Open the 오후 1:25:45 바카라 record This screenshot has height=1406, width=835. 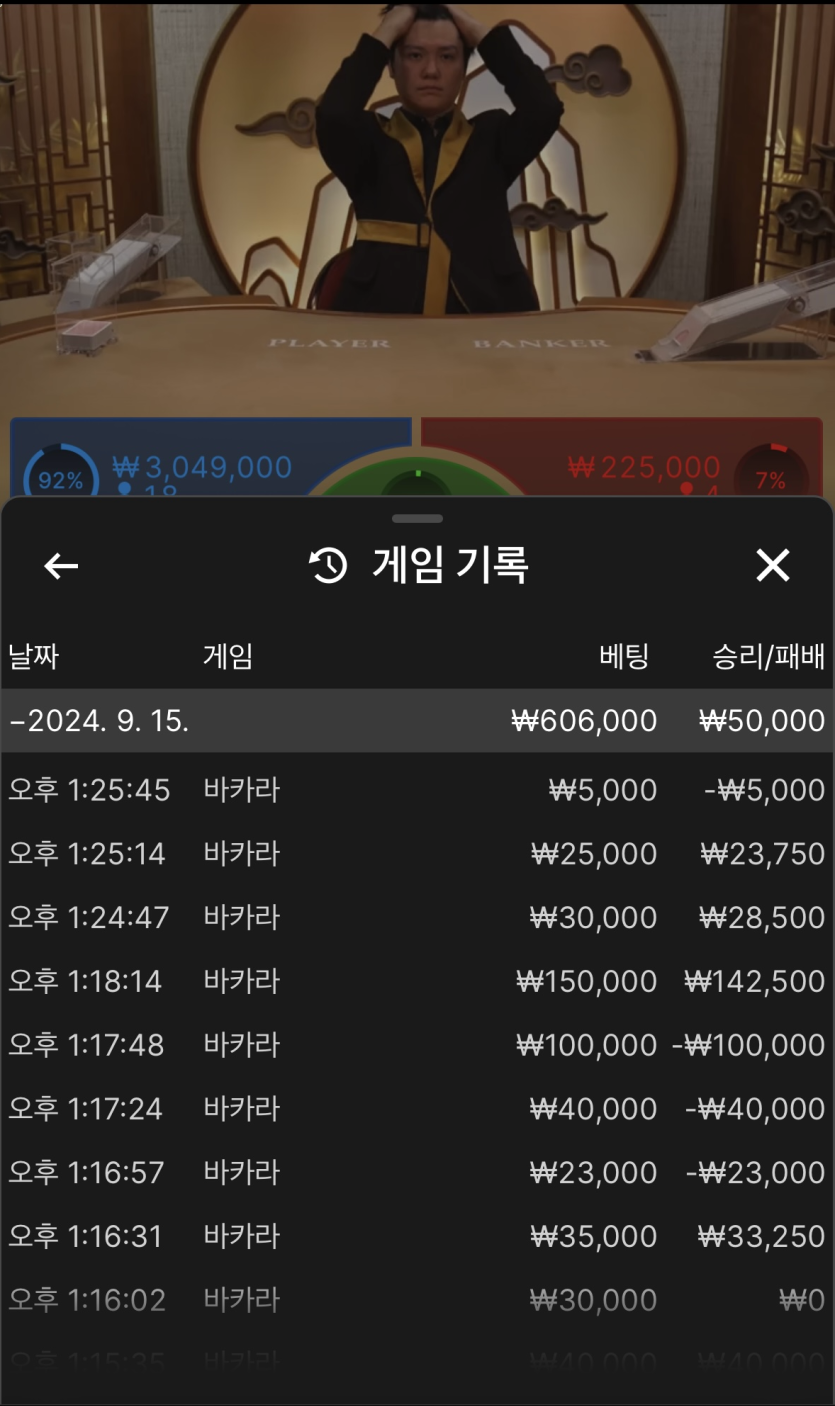coord(416,790)
